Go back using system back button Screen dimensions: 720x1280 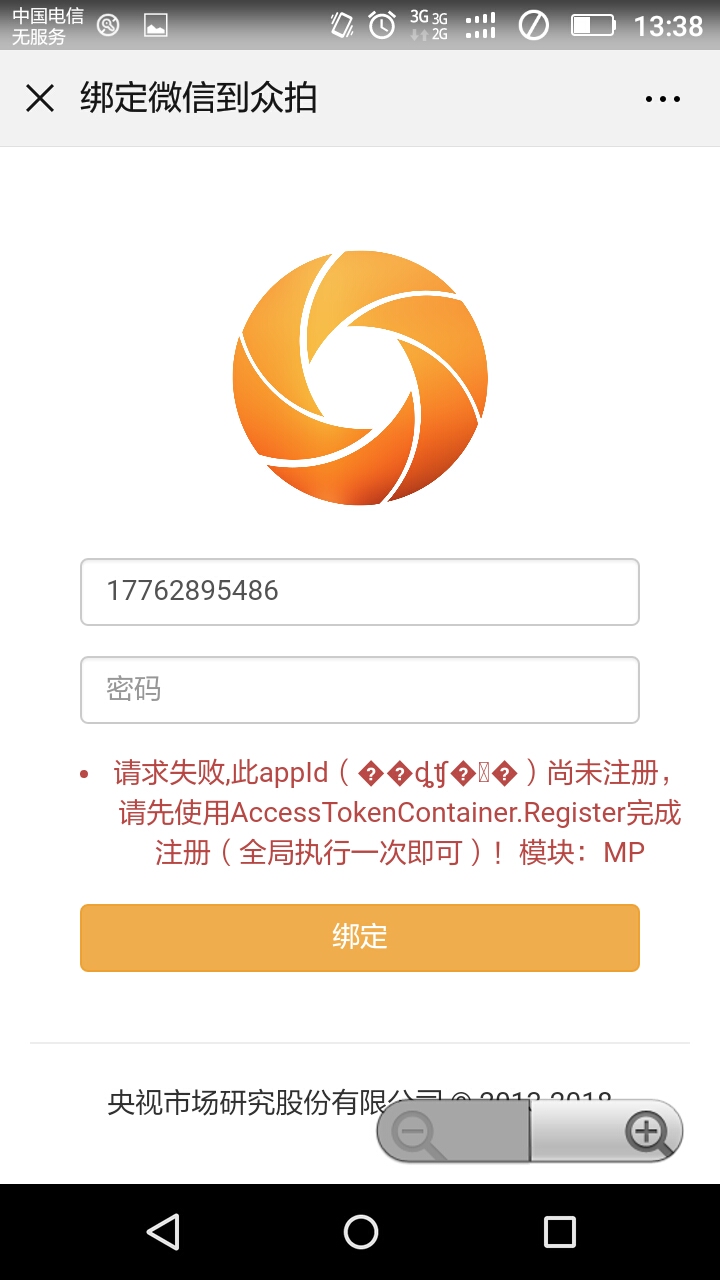[x=162, y=1232]
